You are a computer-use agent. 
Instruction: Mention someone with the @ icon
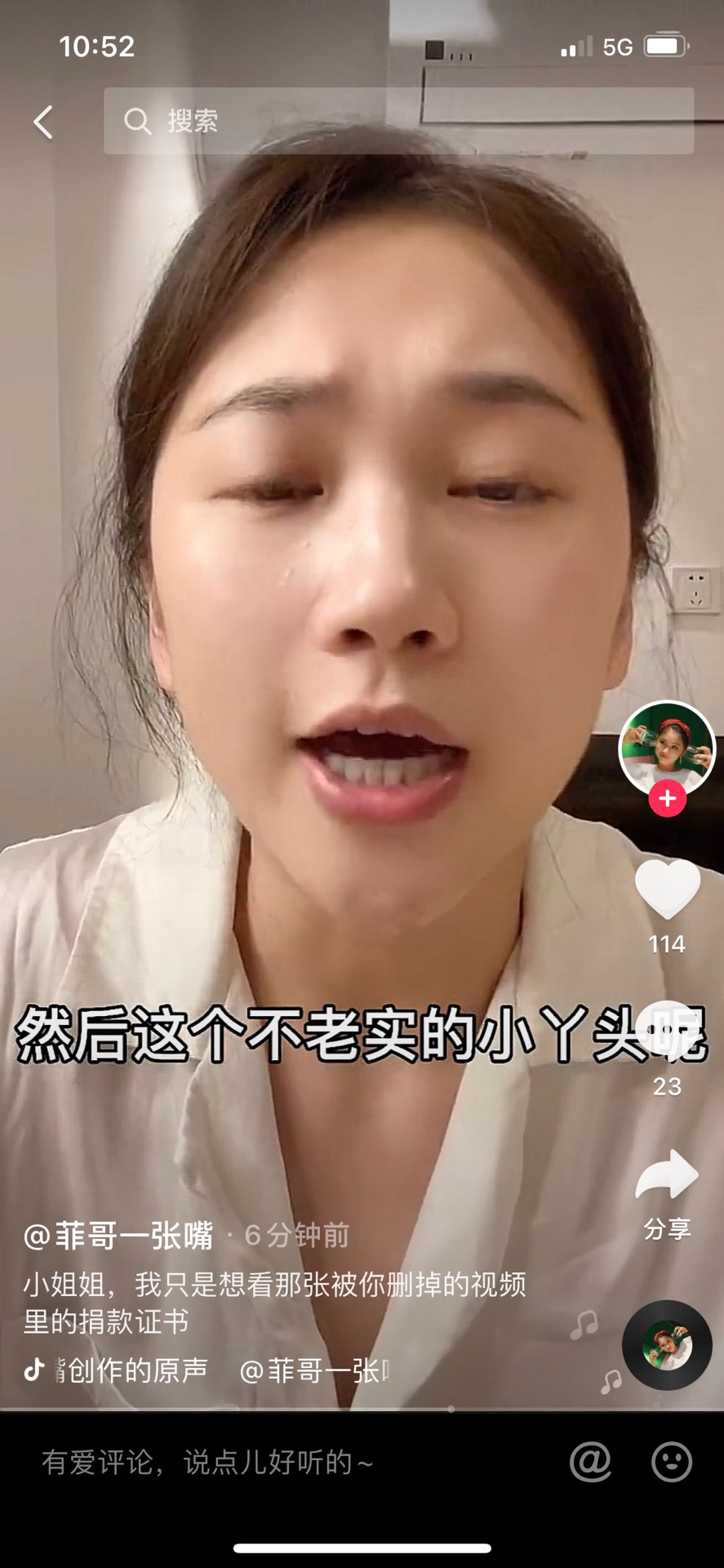[x=590, y=1461]
